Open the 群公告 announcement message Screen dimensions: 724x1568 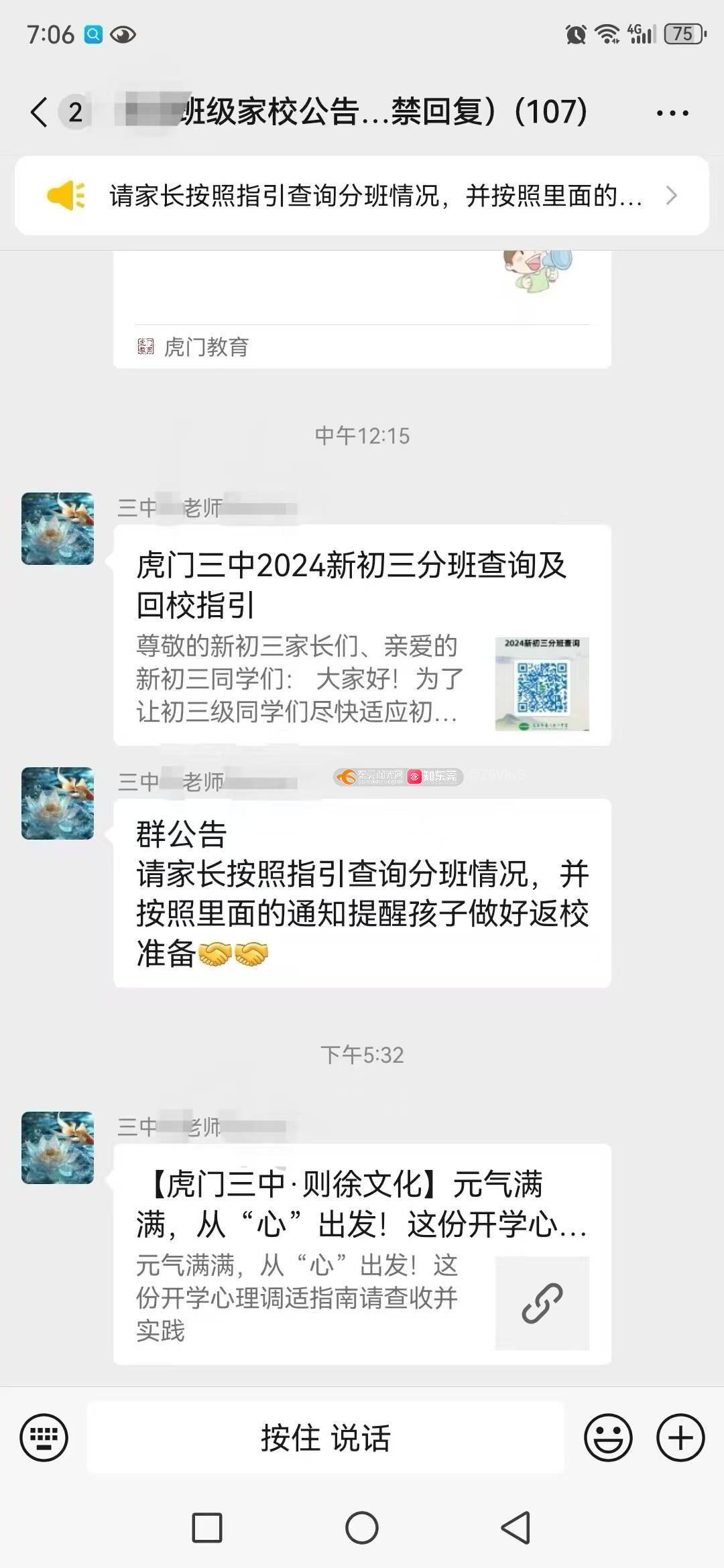coord(362,893)
